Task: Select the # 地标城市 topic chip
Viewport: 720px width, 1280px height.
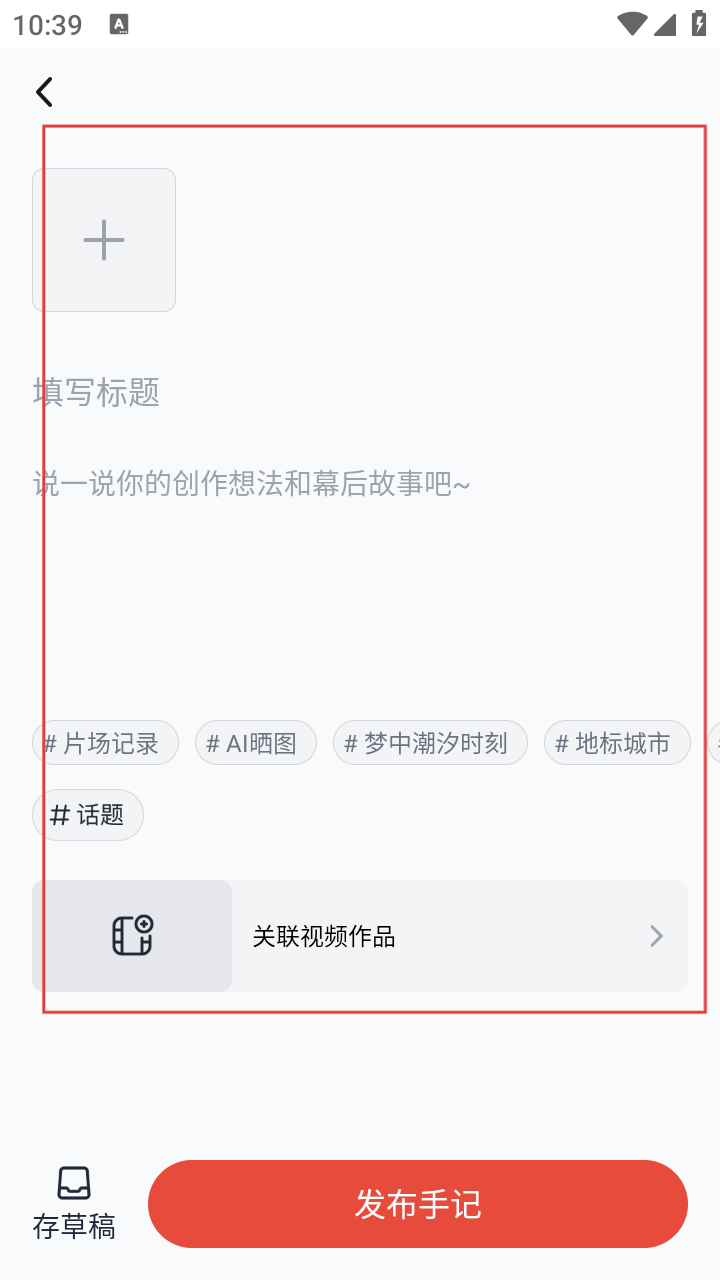Action: point(617,743)
